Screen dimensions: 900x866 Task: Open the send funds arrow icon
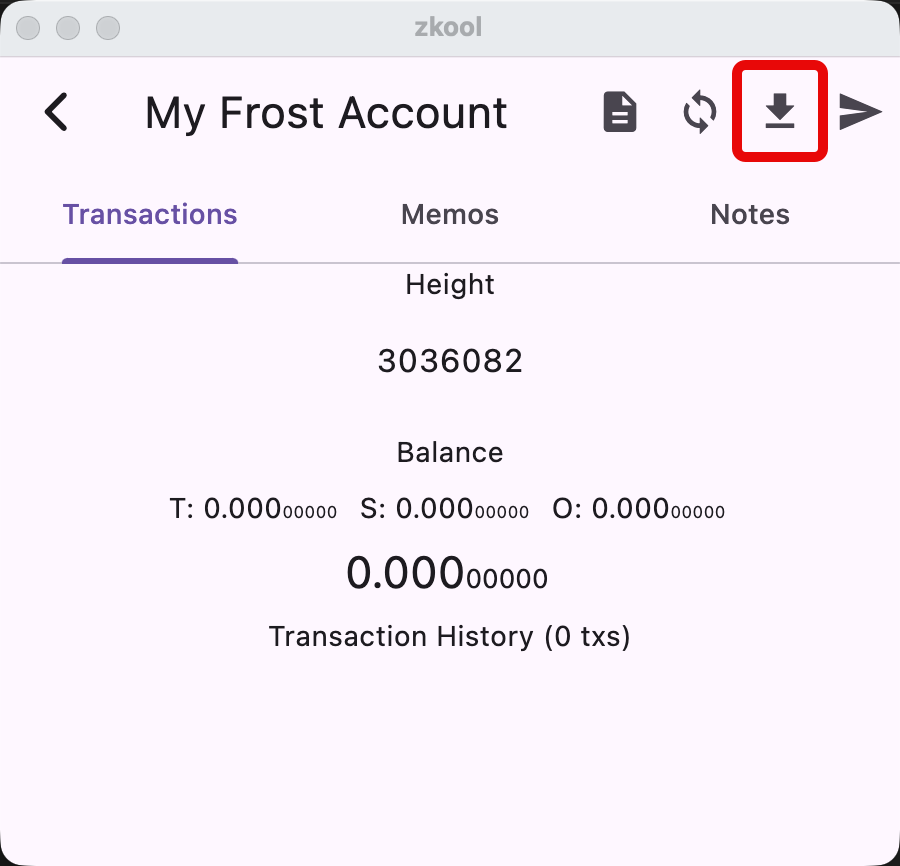tap(859, 112)
